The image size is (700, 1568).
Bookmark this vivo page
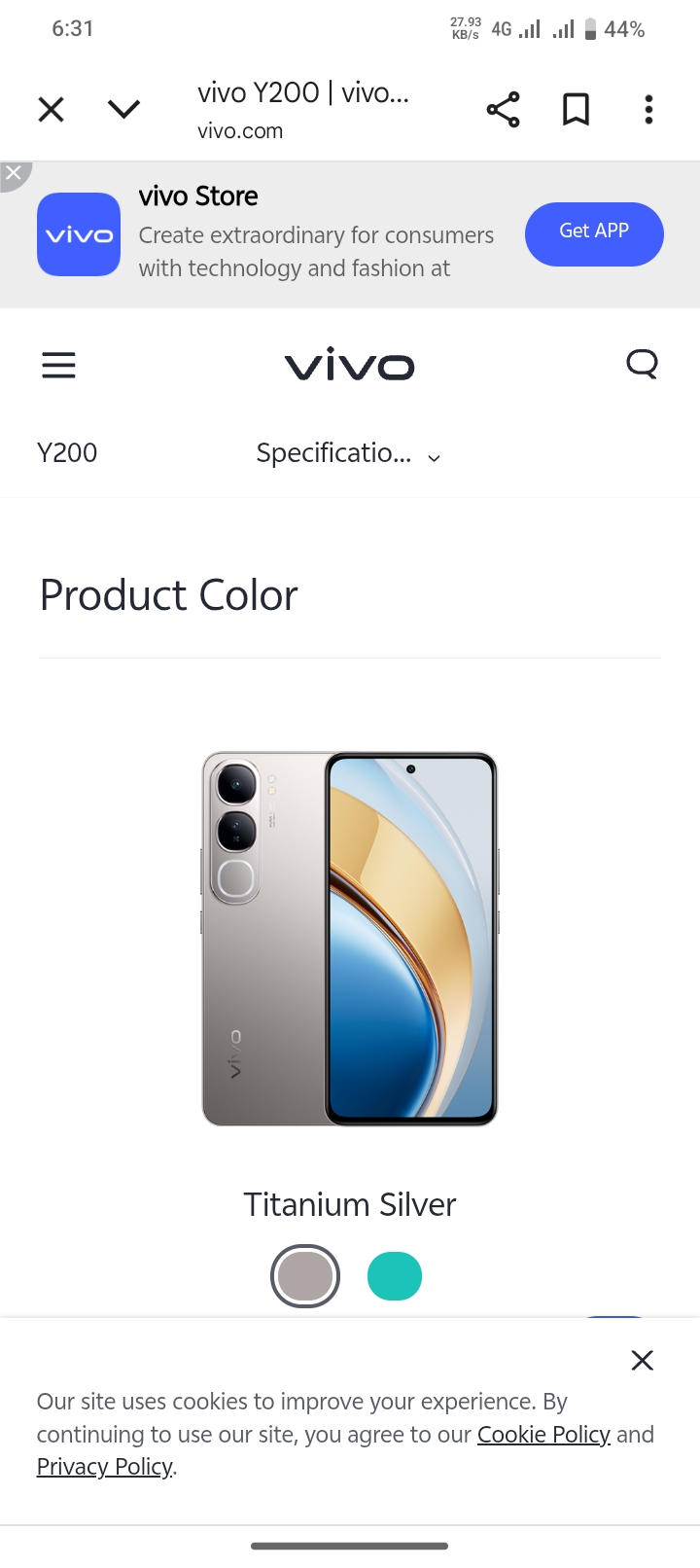576,110
